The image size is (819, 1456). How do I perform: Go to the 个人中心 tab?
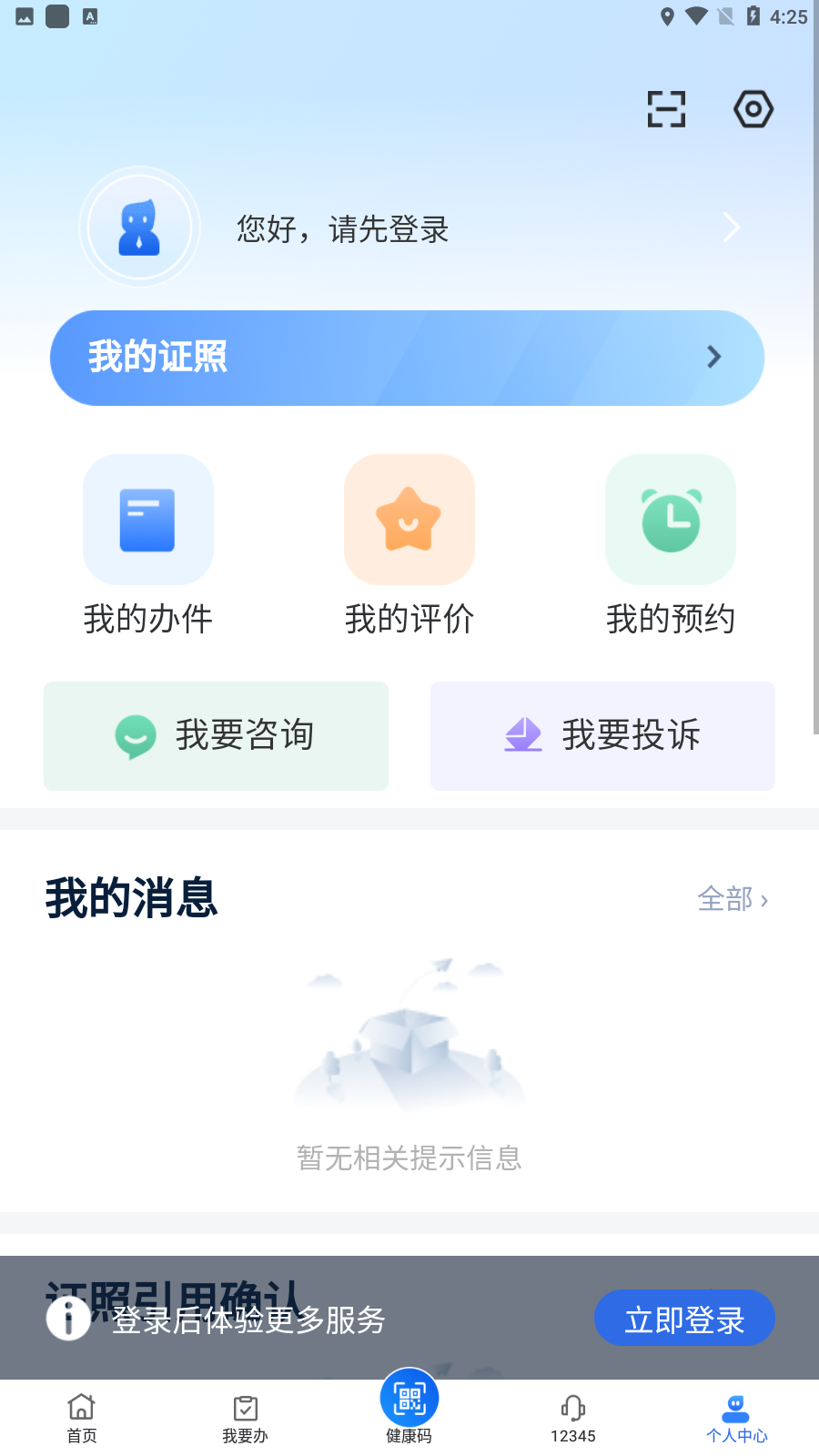pos(737,1418)
